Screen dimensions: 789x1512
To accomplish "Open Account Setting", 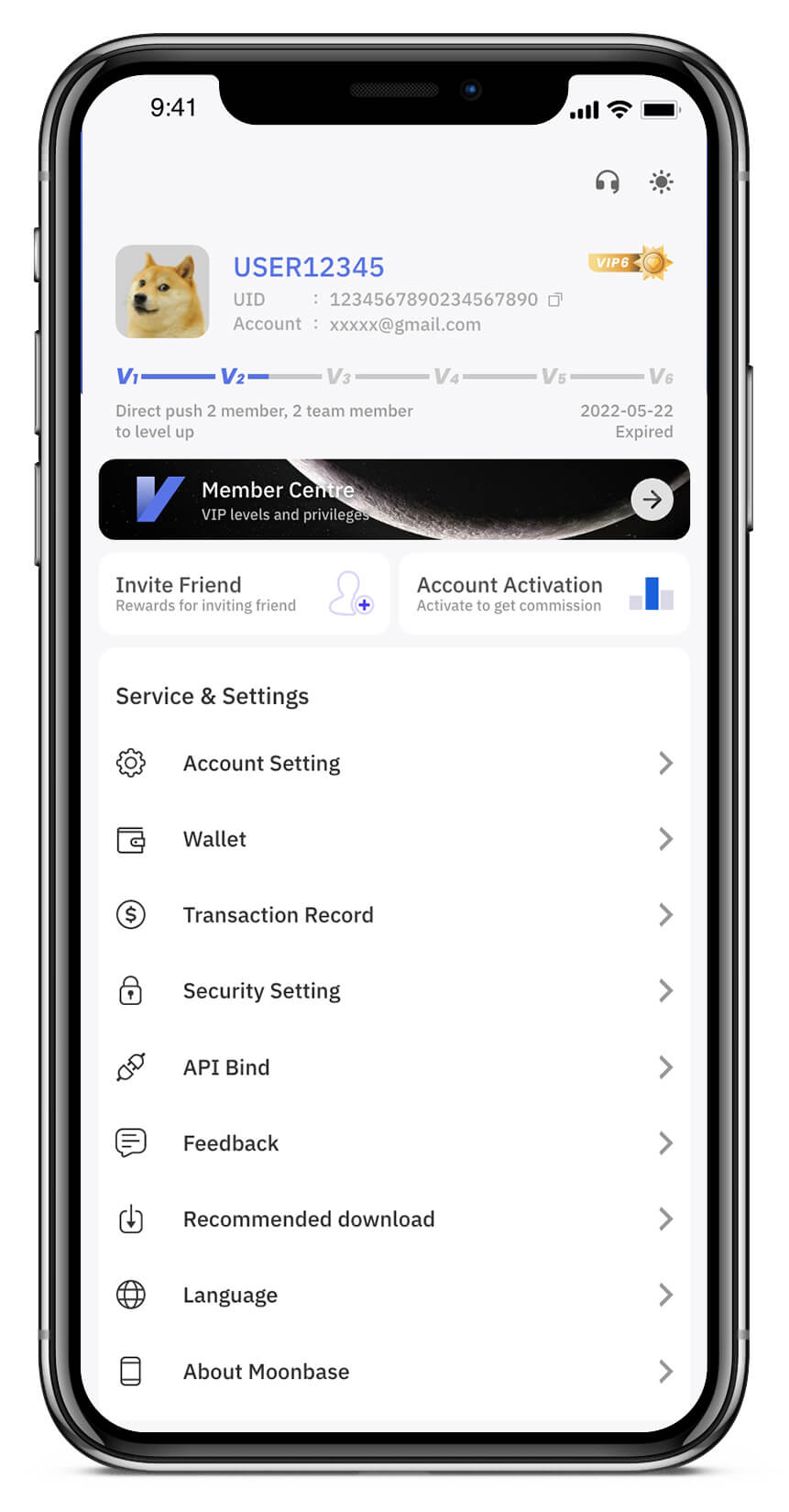I will [x=394, y=763].
